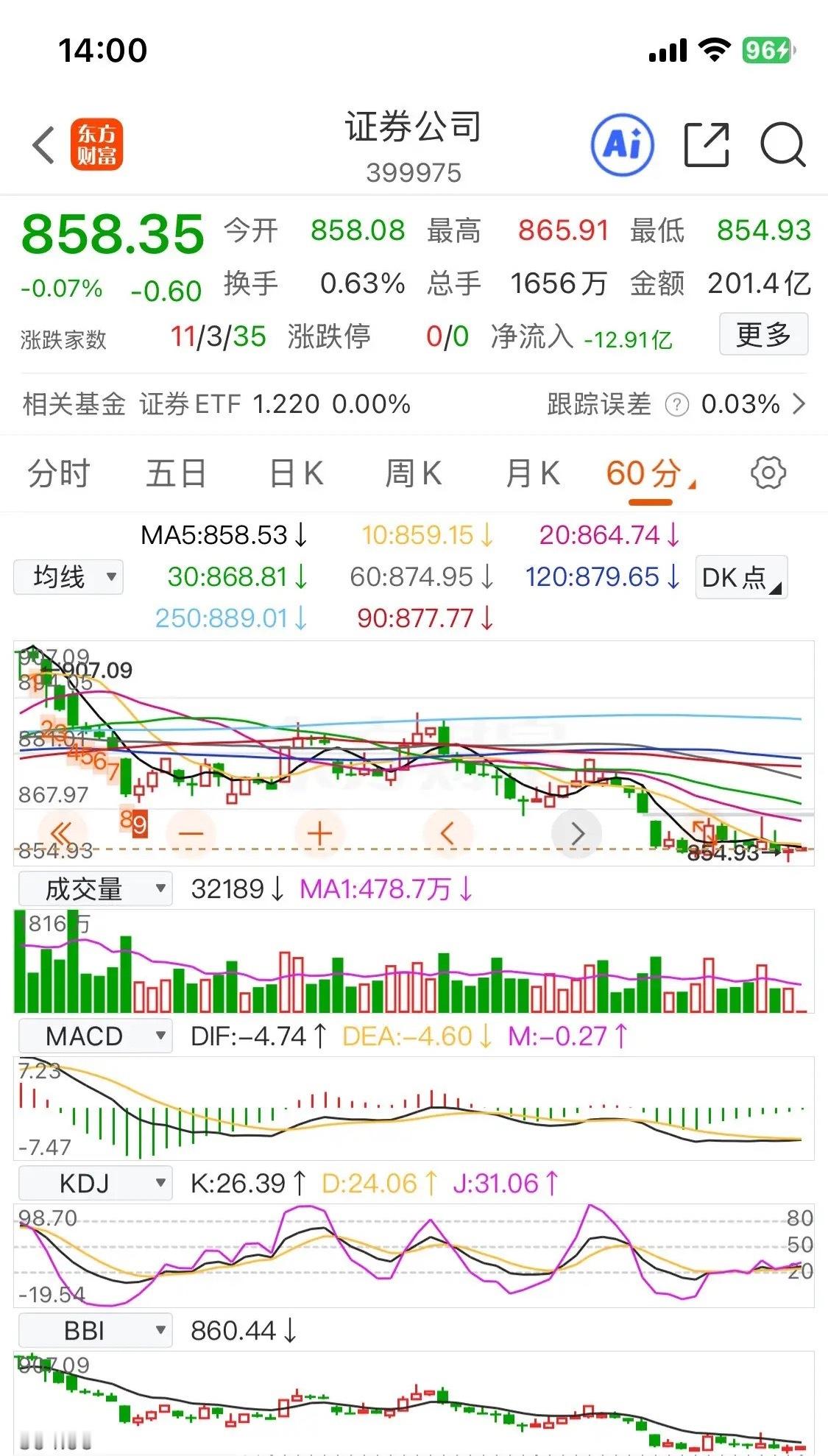Tap the 更多 button for more data
This screenshot has height=1456, width=828.
coord(763,333)
